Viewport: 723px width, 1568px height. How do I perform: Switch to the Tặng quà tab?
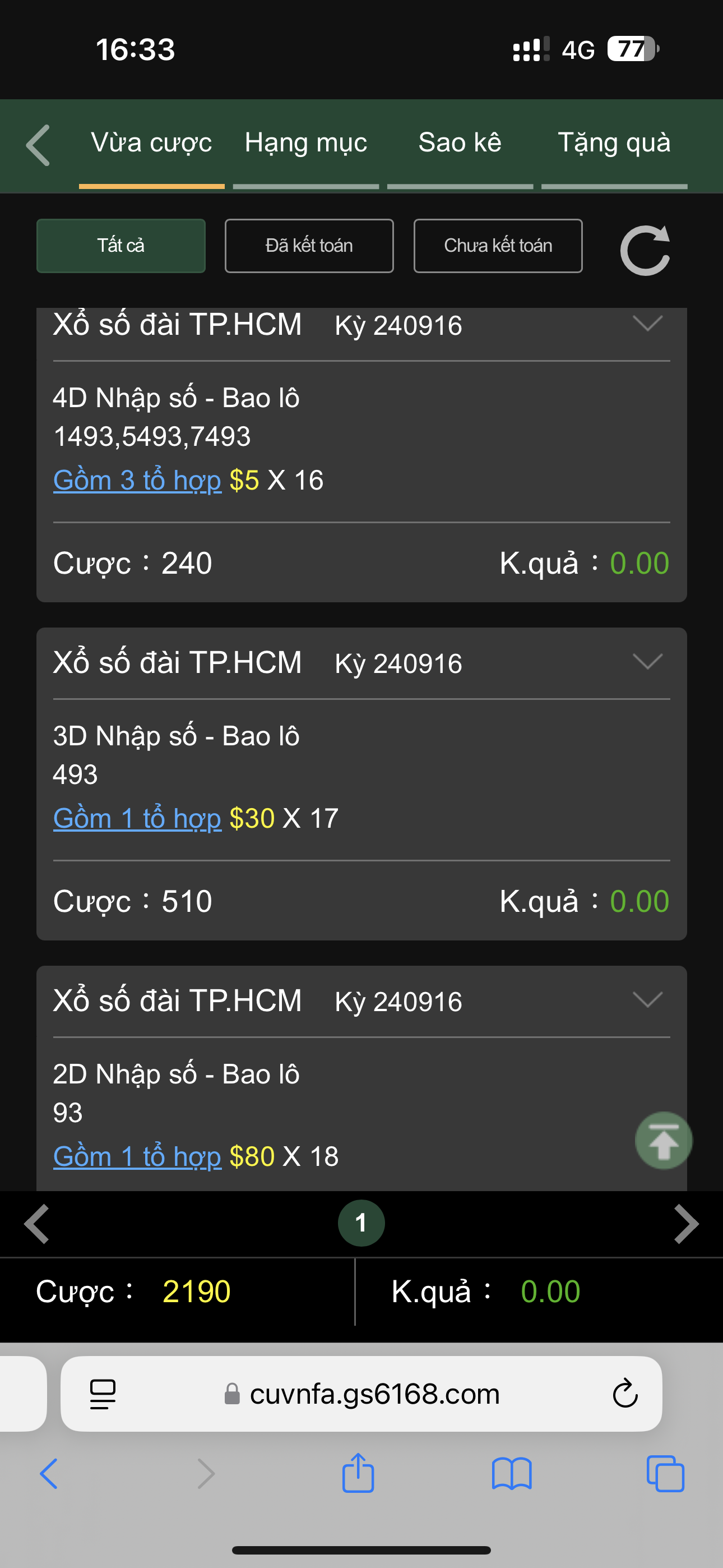614,143
